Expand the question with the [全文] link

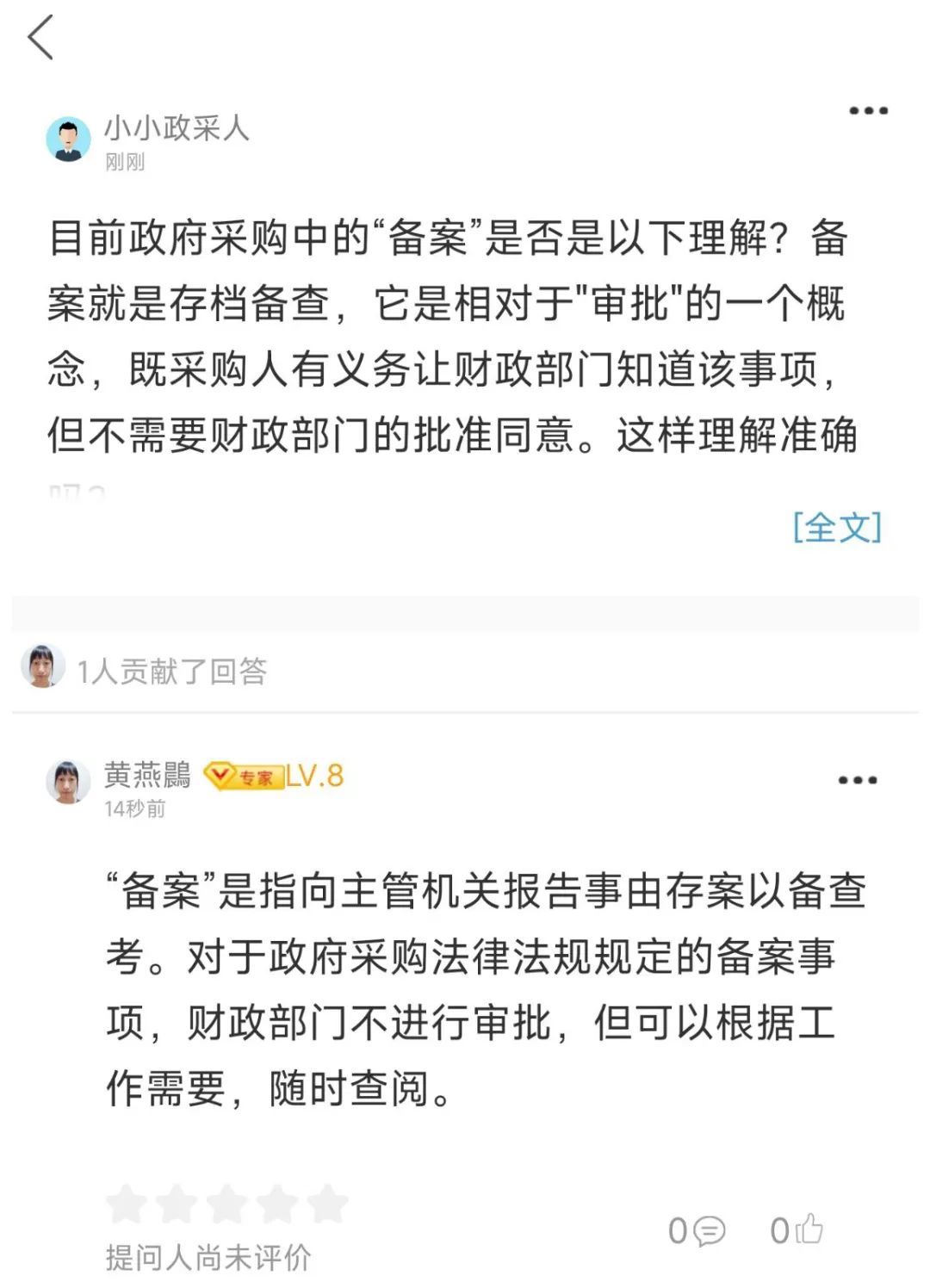click(x=837, y=527)
